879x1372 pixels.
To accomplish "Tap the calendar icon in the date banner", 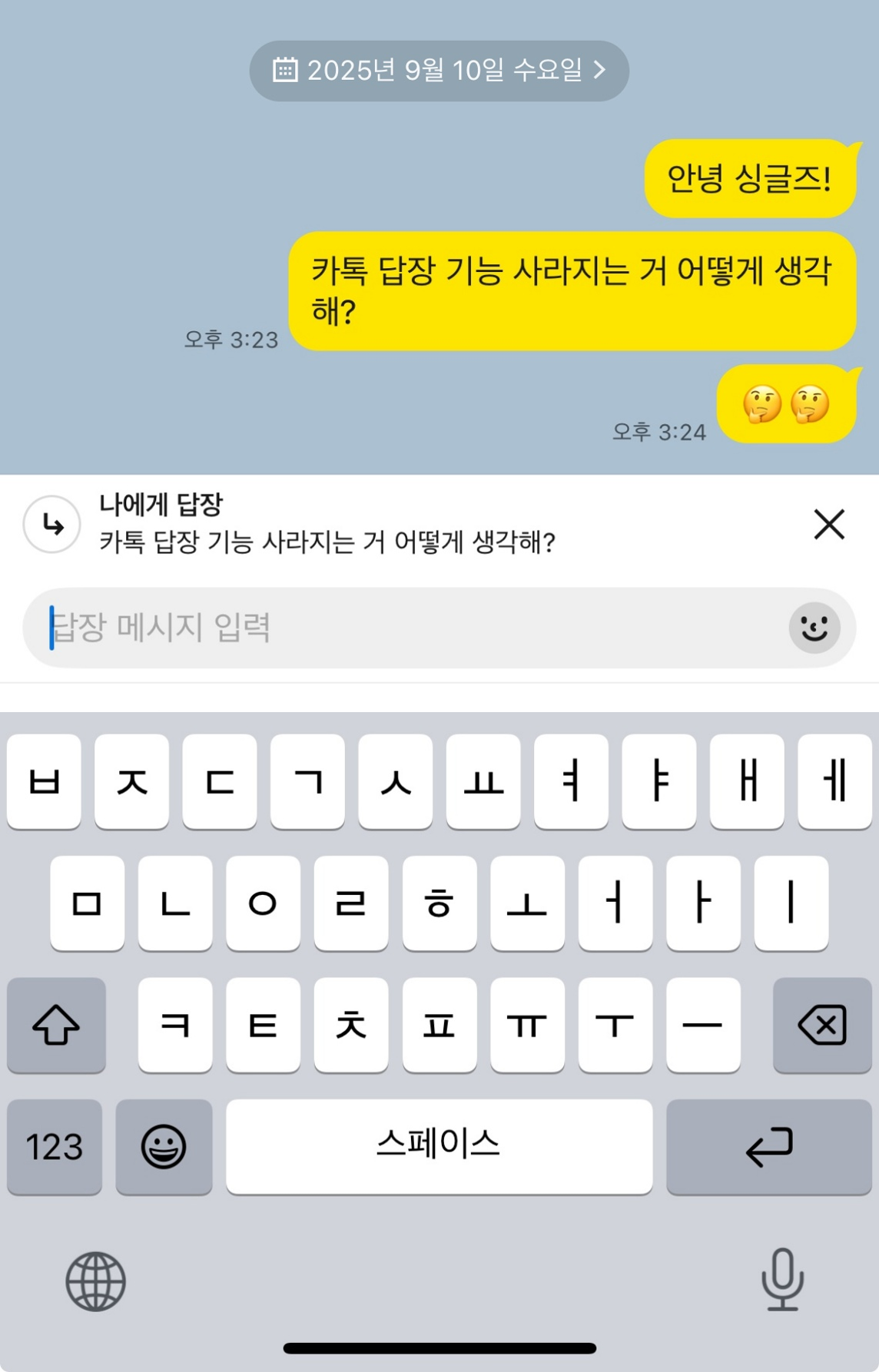I will point(285,70).
